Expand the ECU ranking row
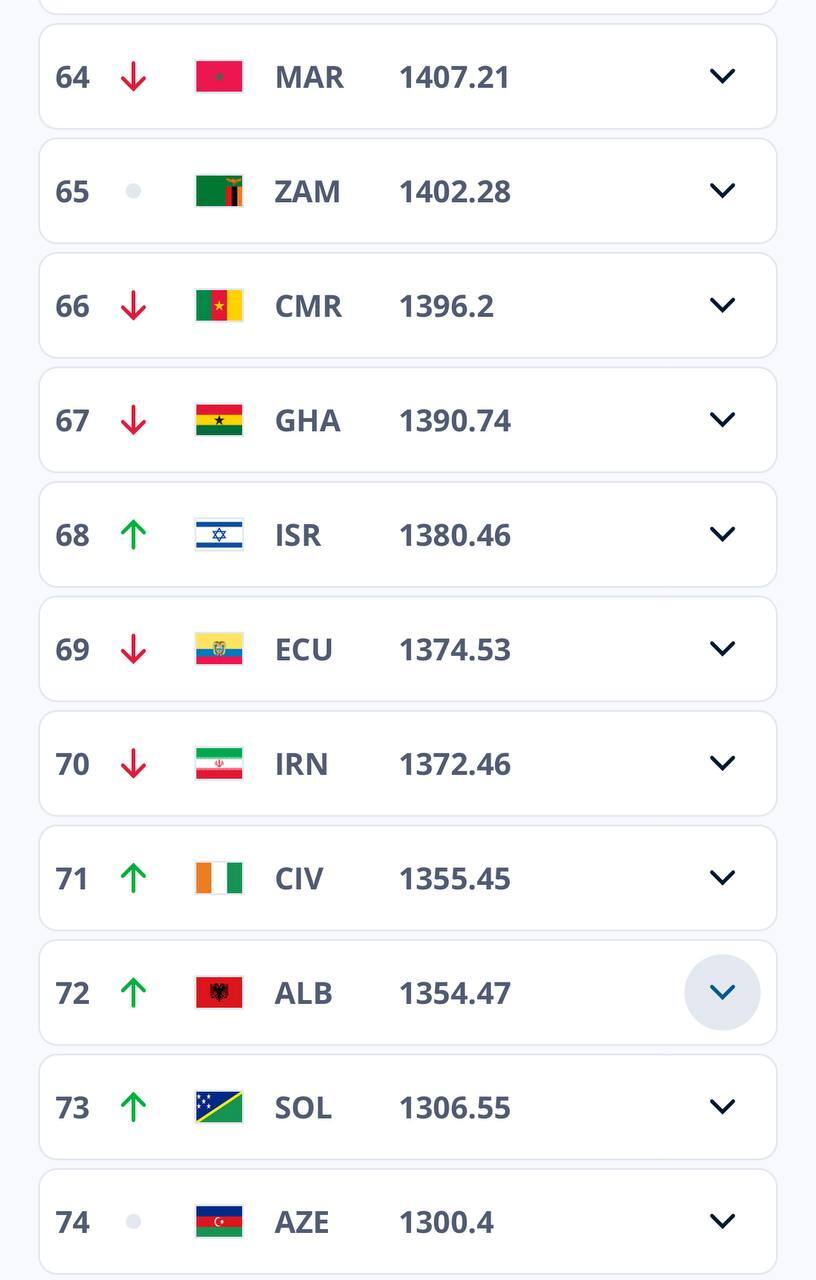Viewport: 816px width, 1280px height. (x=722, y=648)
